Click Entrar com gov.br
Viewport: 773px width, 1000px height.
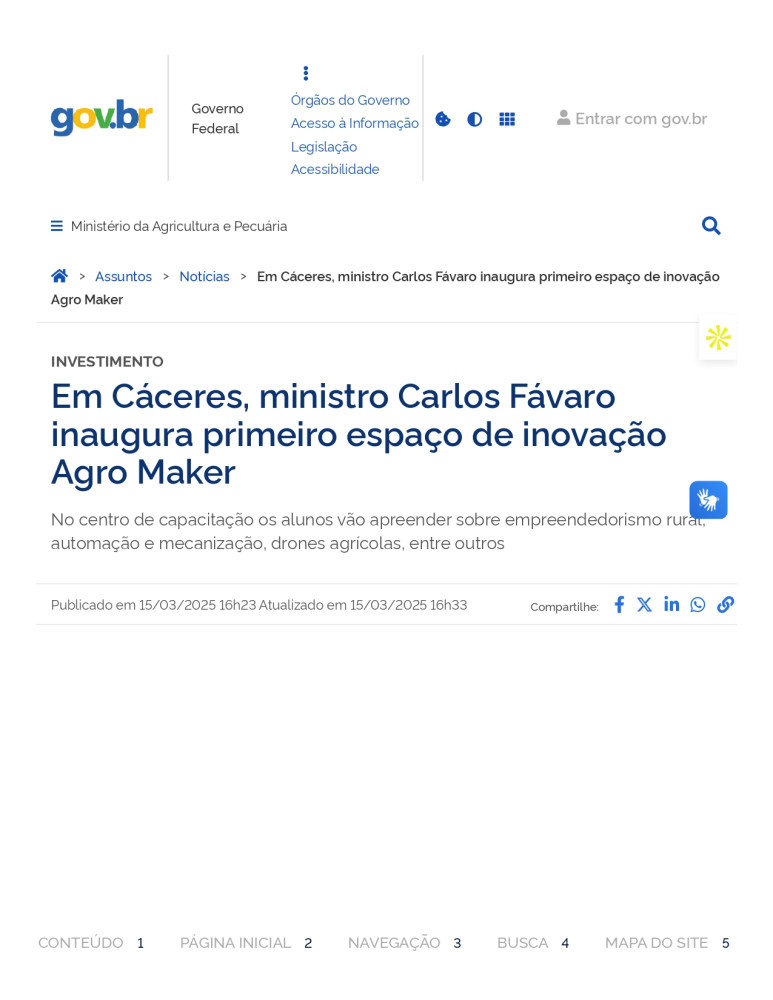coord(631,118)
